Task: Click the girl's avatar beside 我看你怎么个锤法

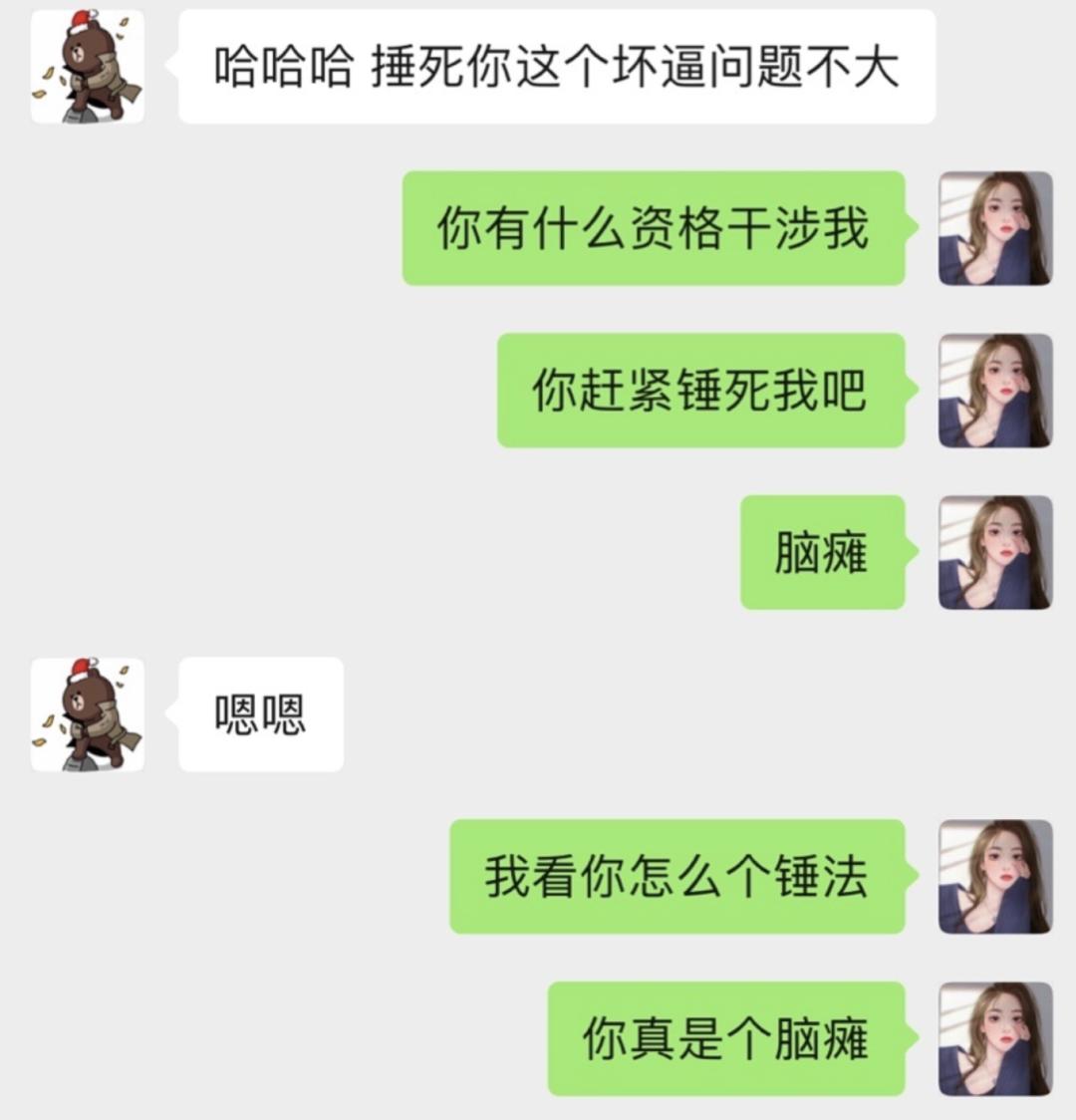Action: 995,877
